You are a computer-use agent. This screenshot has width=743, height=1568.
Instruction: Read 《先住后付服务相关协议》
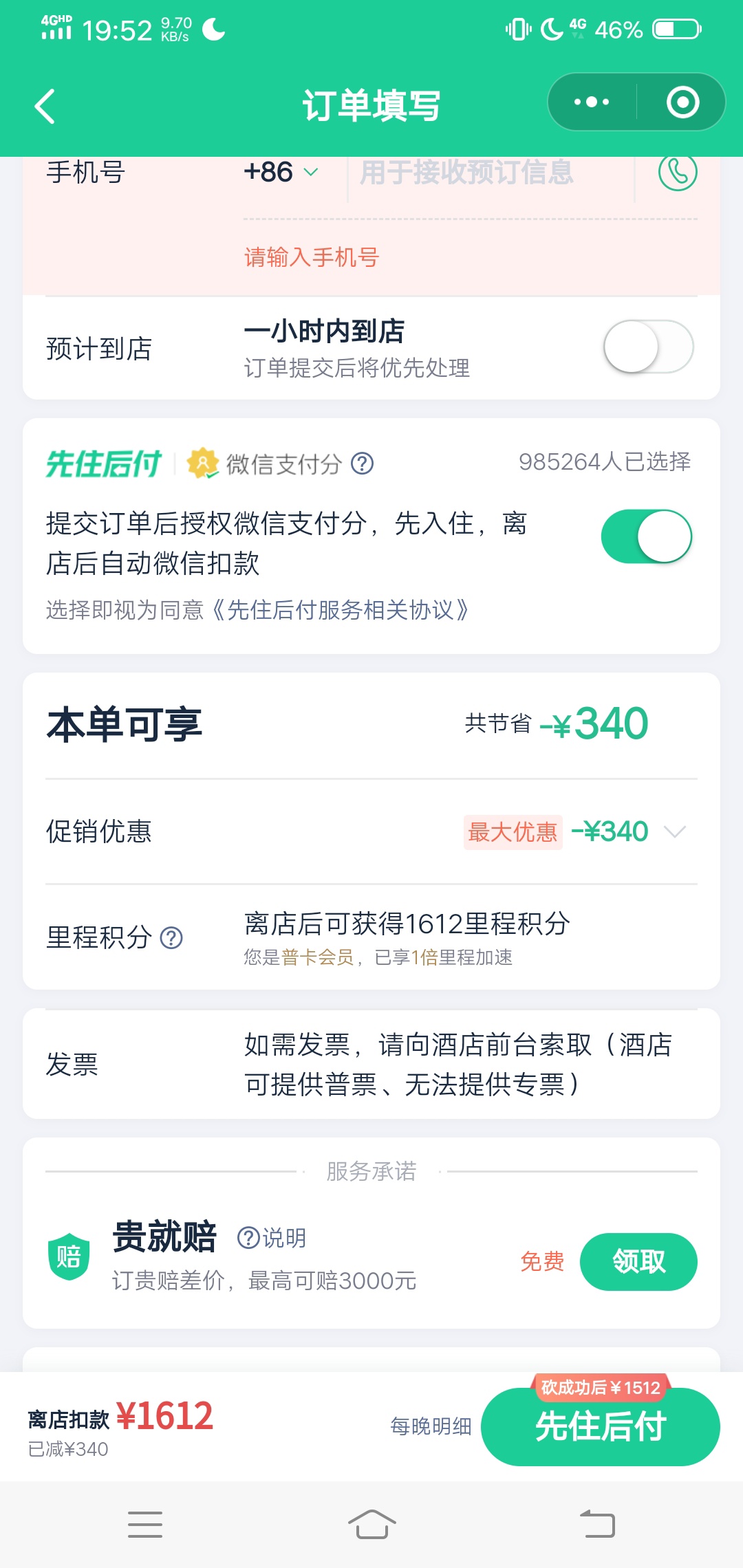341,610
